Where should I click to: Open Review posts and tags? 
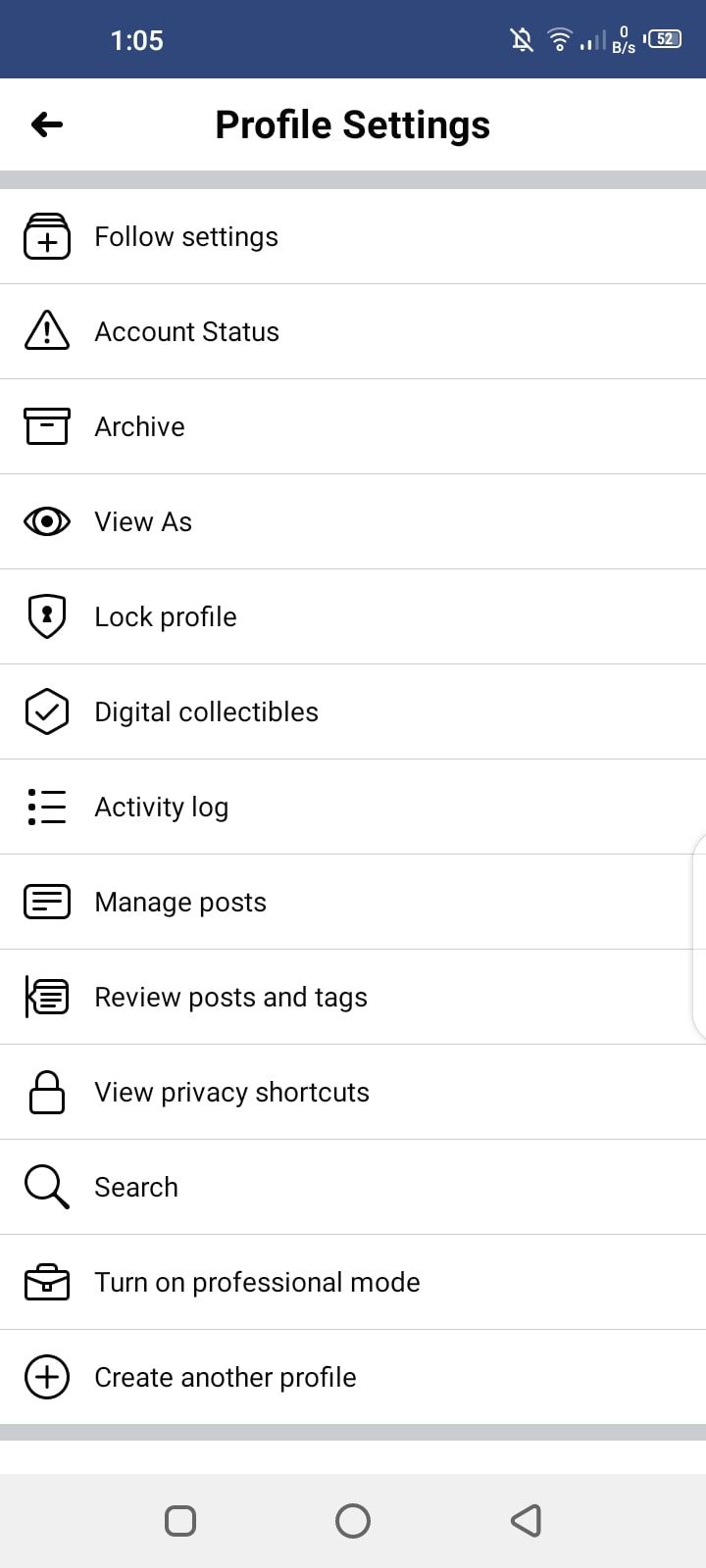point(230,998)
